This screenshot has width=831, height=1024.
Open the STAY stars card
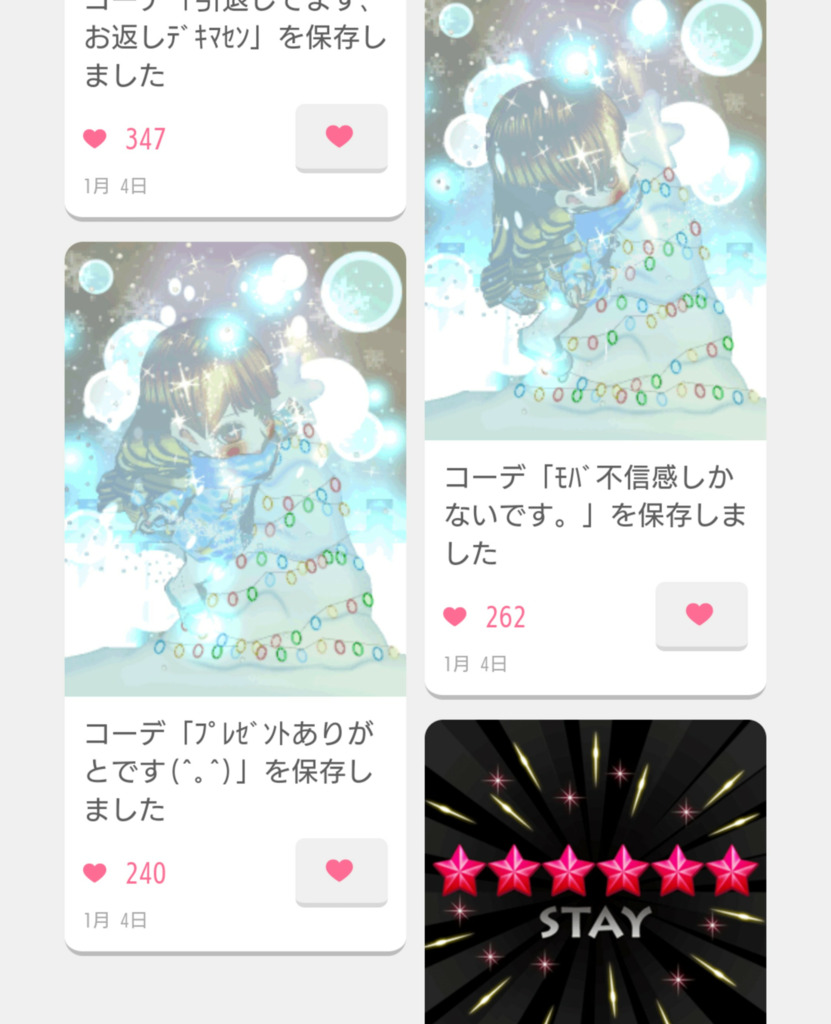(595, 870)
